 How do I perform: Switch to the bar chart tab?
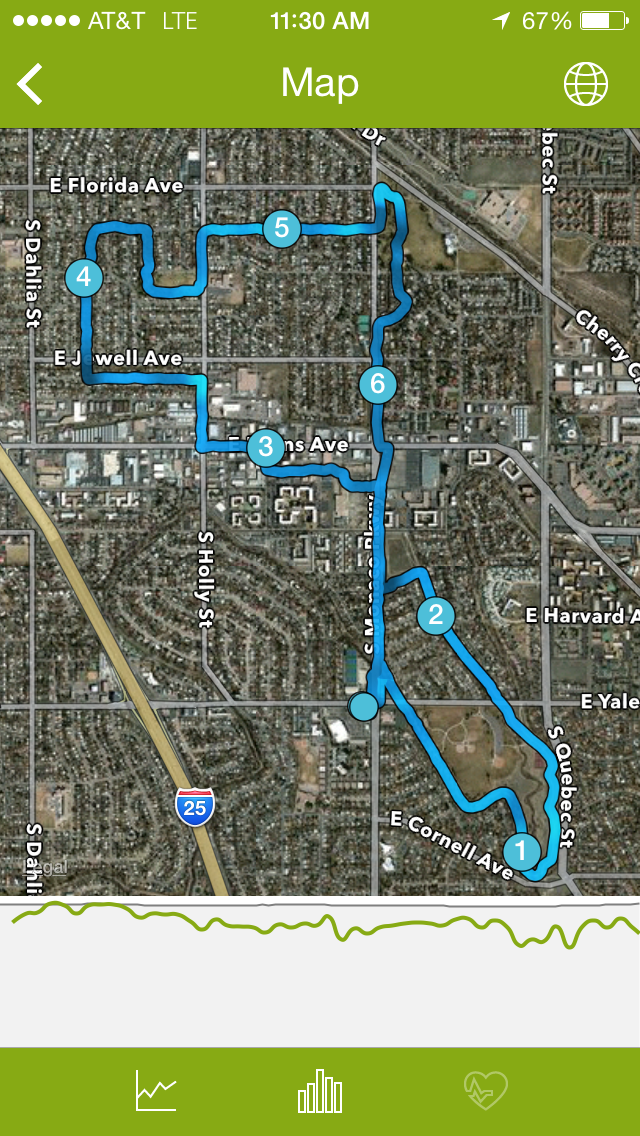[x=320, y=1091]
